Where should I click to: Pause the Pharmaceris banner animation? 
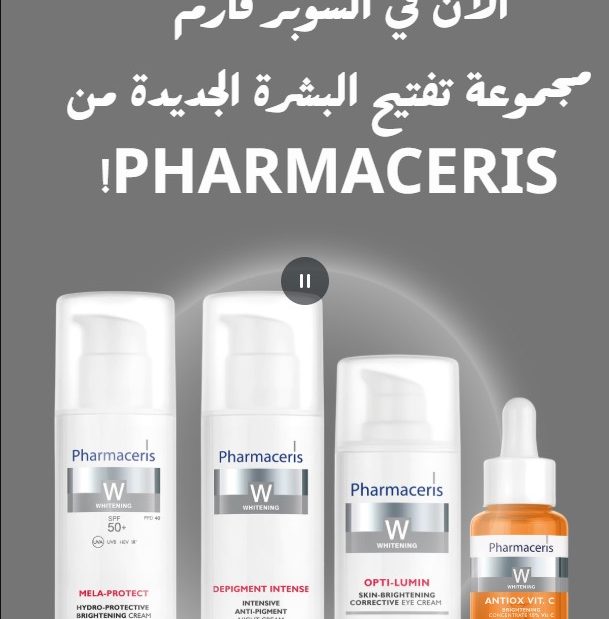(305, 281)
